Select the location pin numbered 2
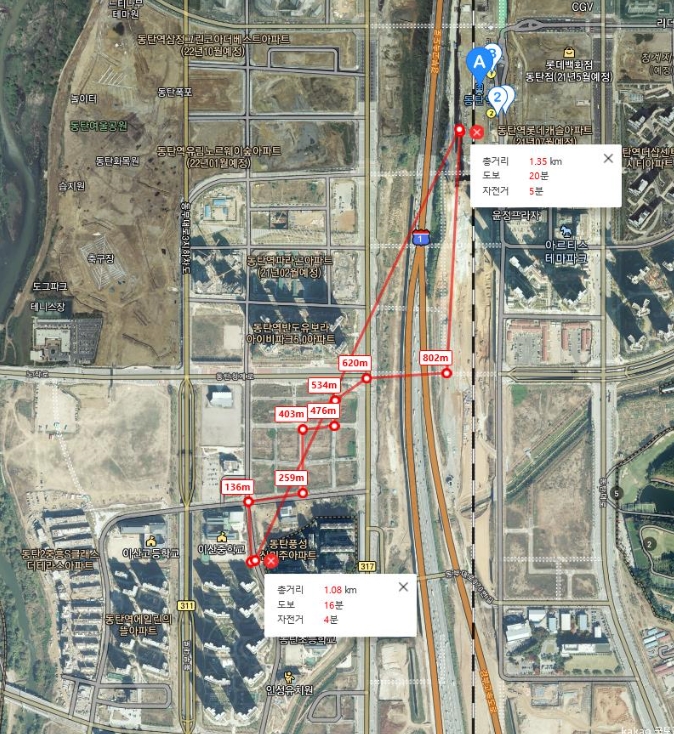 [497, 97]
